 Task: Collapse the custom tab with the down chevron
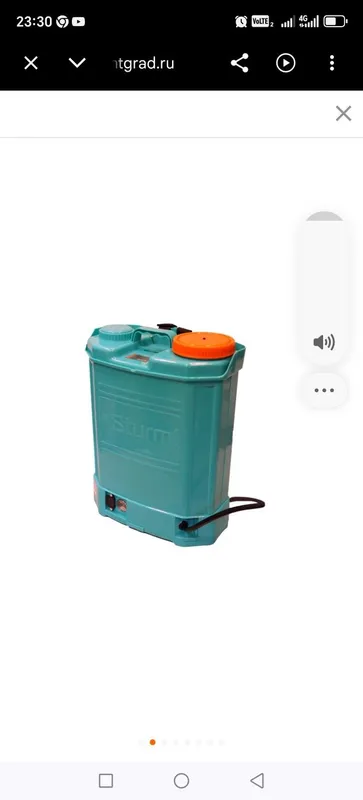(x=77, y=63)
